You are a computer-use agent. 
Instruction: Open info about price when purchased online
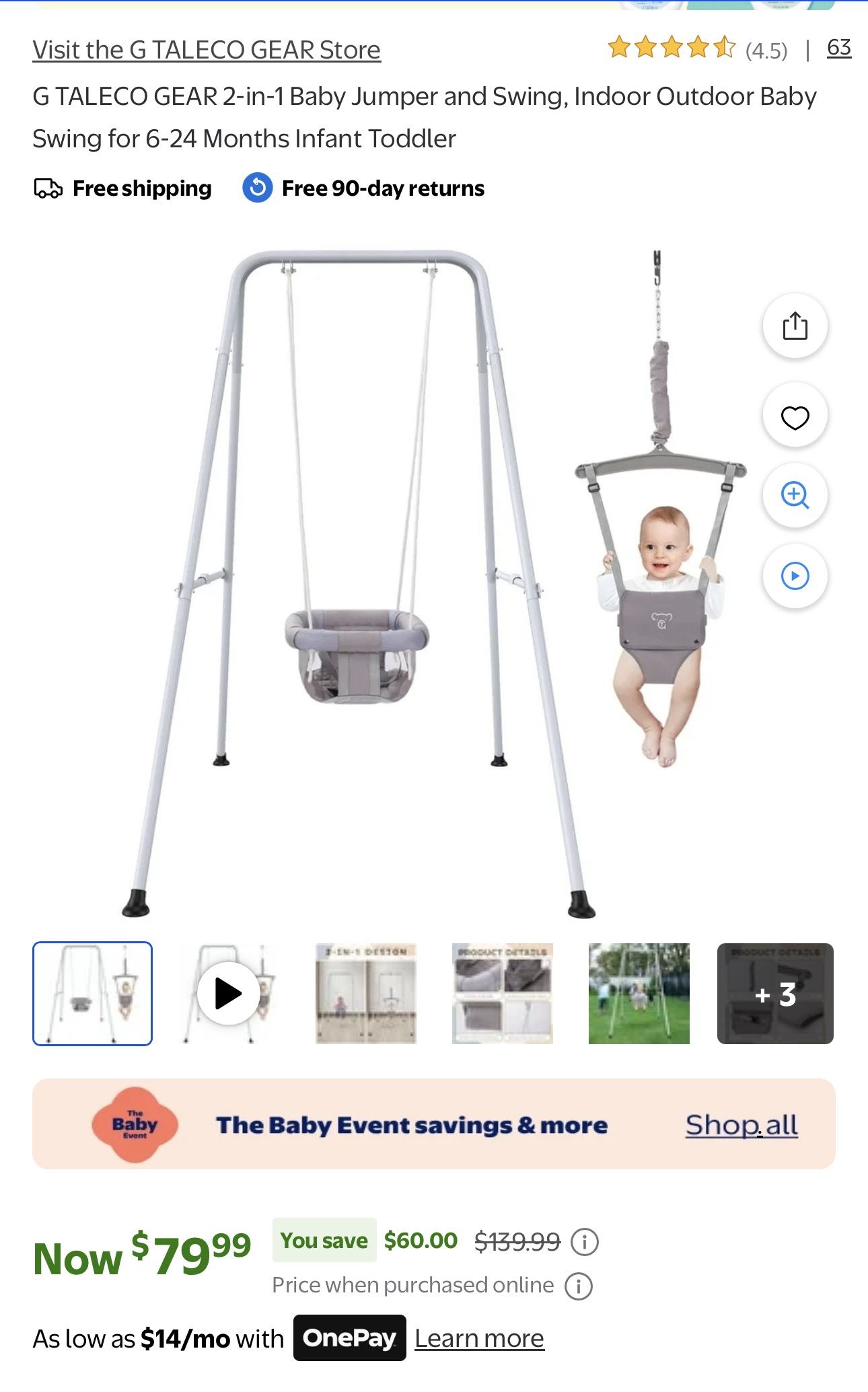[x=578, y=1286]
